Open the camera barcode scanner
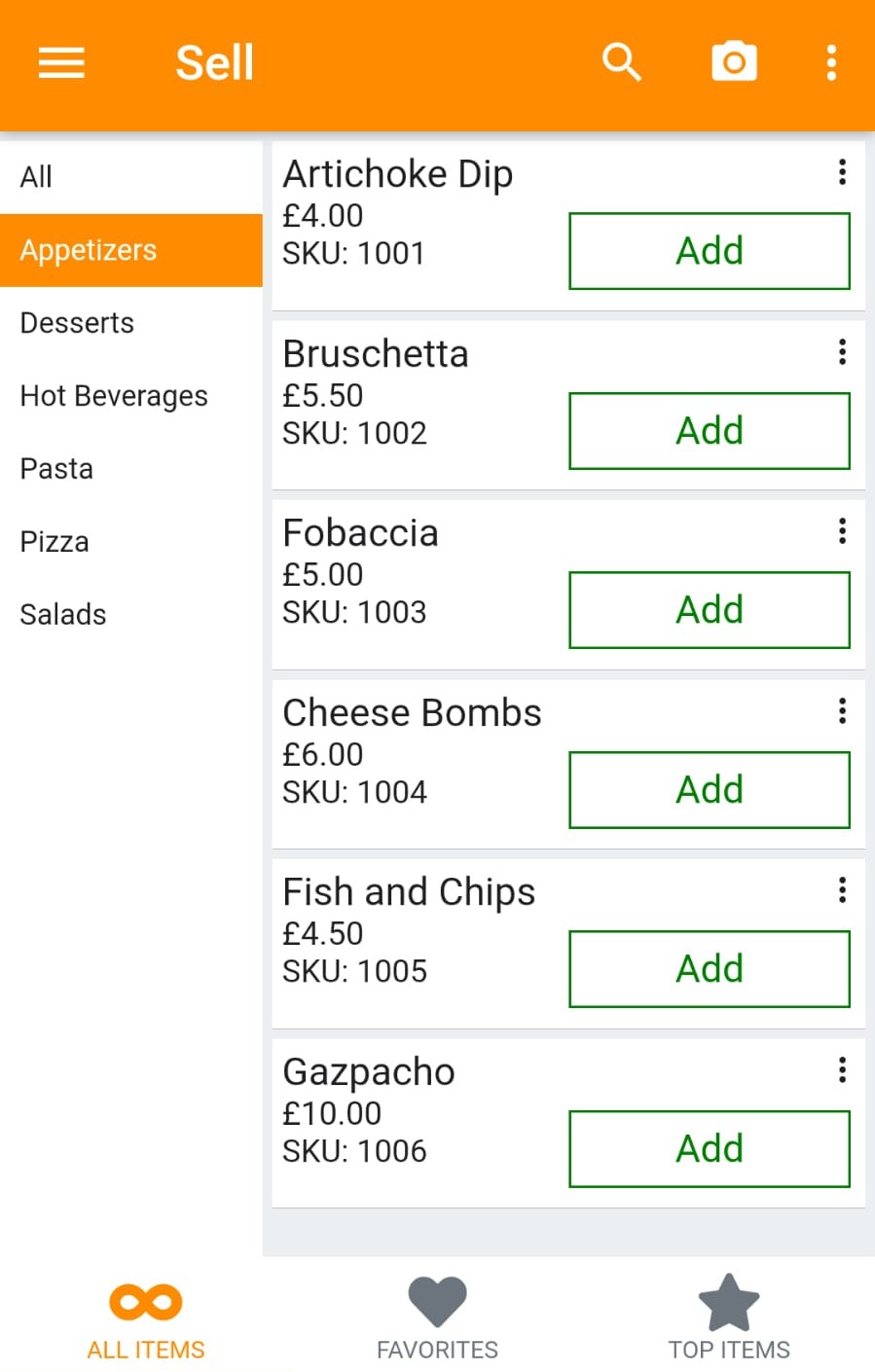Viewport: 875px width, 1372px height. pos(735,62)
